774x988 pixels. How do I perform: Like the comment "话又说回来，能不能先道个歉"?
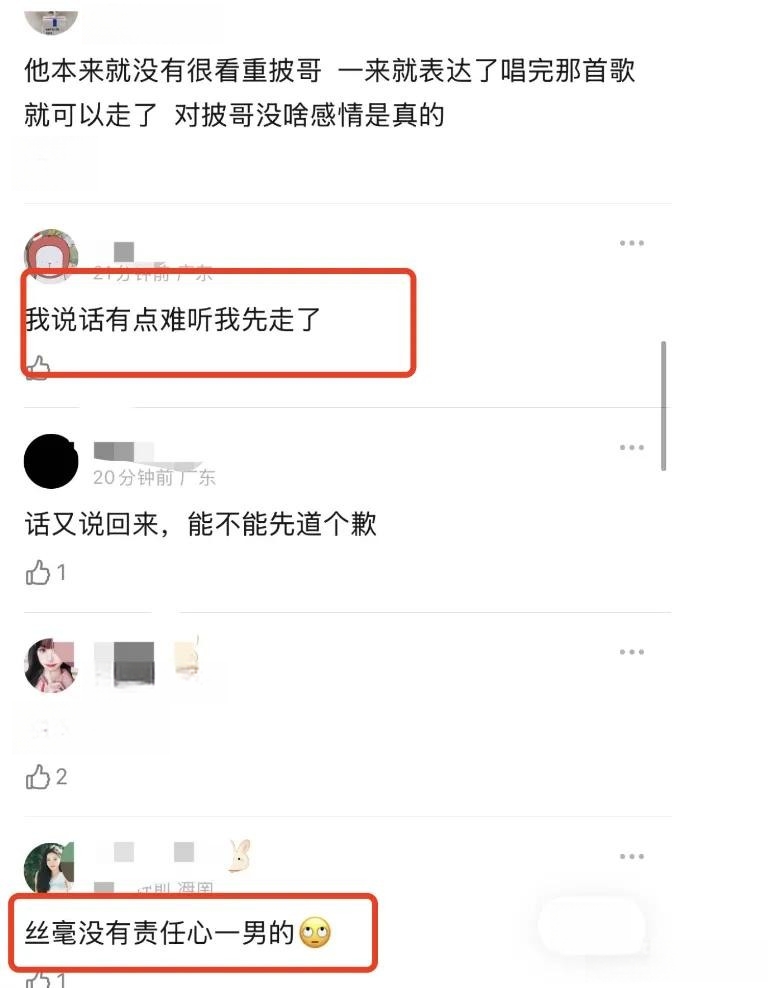tap(39, 573)
